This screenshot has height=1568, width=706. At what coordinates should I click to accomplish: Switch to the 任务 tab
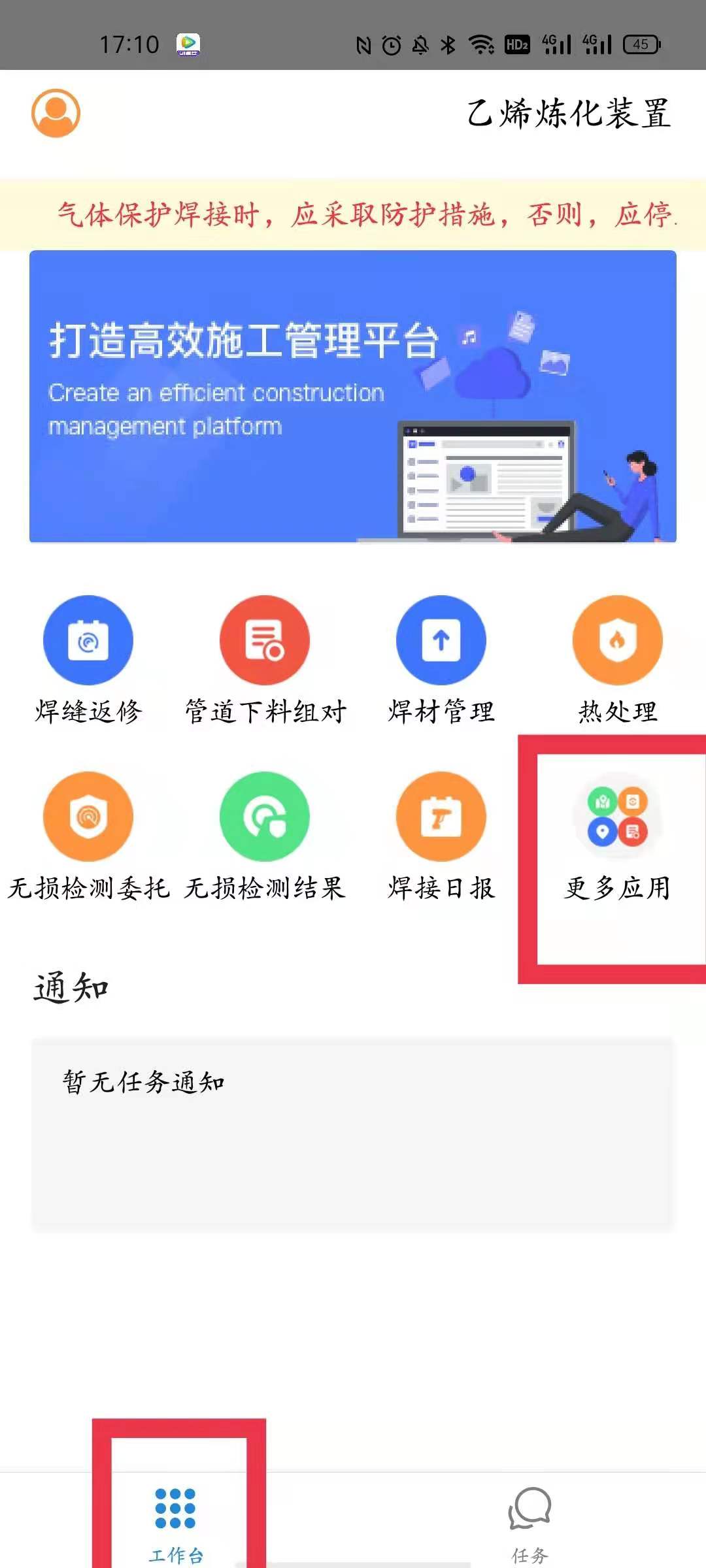[529, 1522]
